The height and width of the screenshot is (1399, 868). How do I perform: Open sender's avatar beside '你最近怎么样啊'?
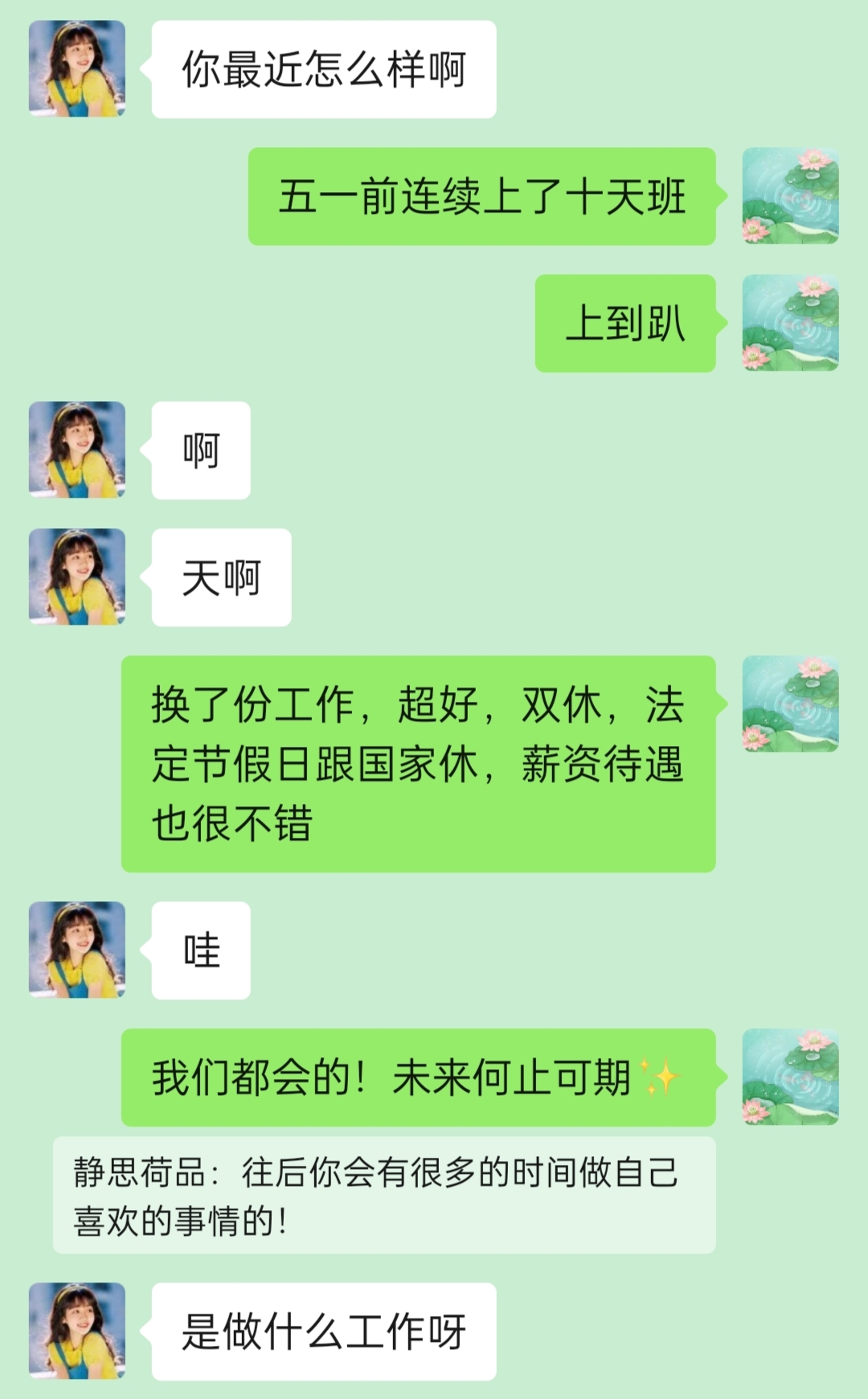(x=77, y=69)
